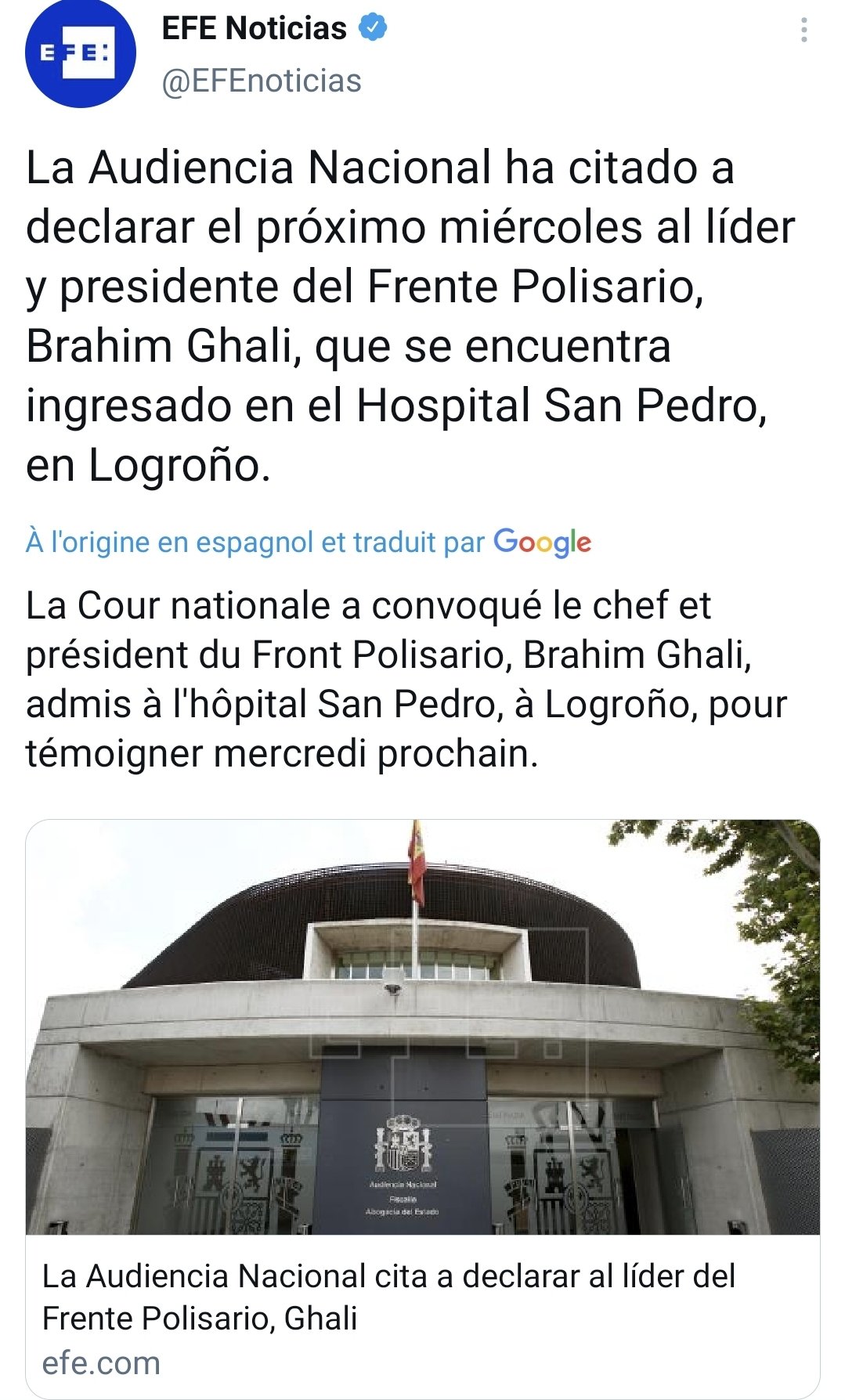845x1400 pixels.
Task: Open the tweet's overflow menu
Action: (804, 31)
